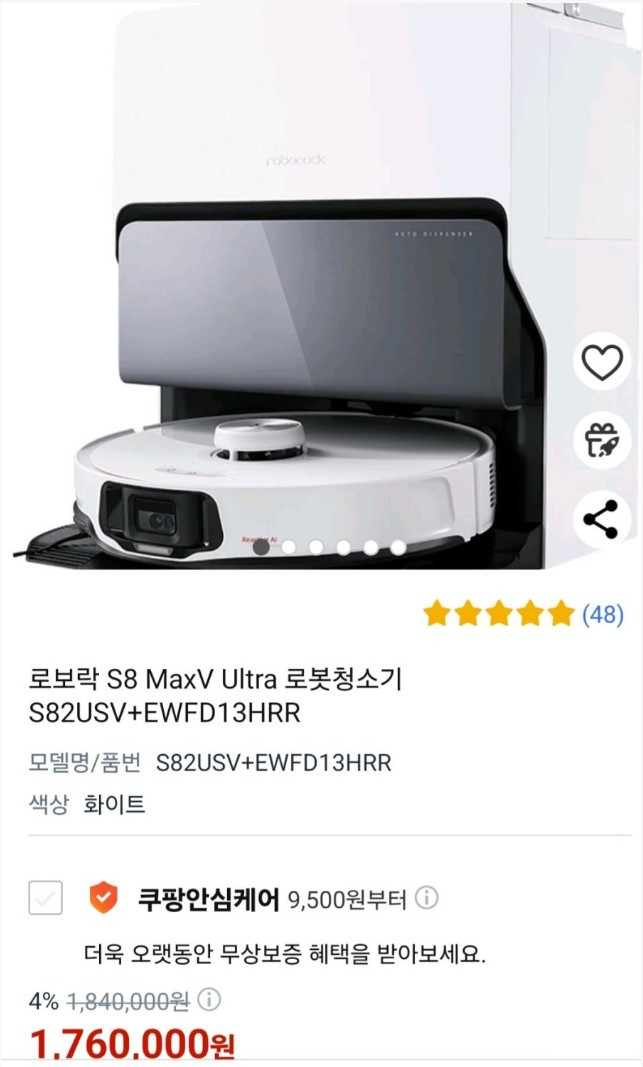Open the info icon beside 9,500원부터

427,898
